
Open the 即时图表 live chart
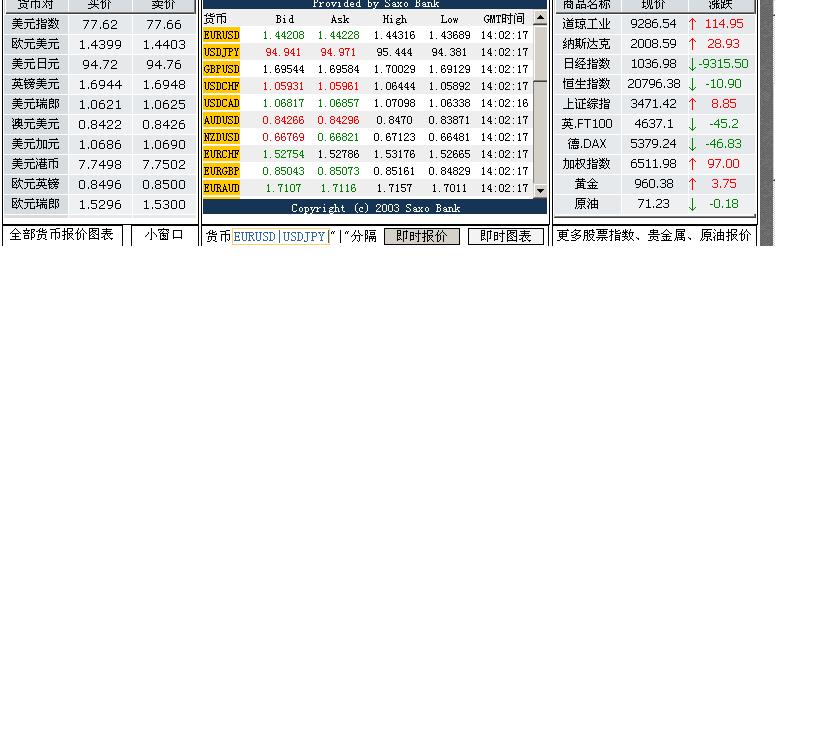[x=505, y=236]
